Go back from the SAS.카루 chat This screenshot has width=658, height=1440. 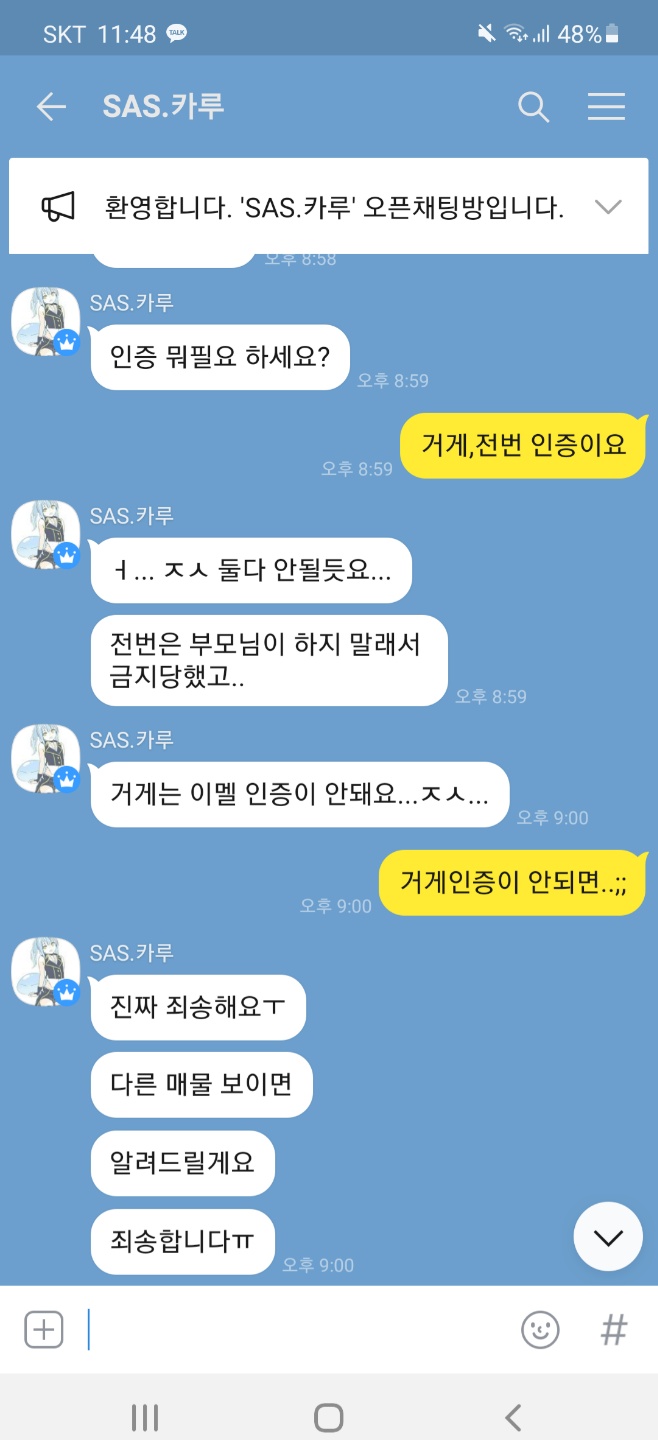51,107
